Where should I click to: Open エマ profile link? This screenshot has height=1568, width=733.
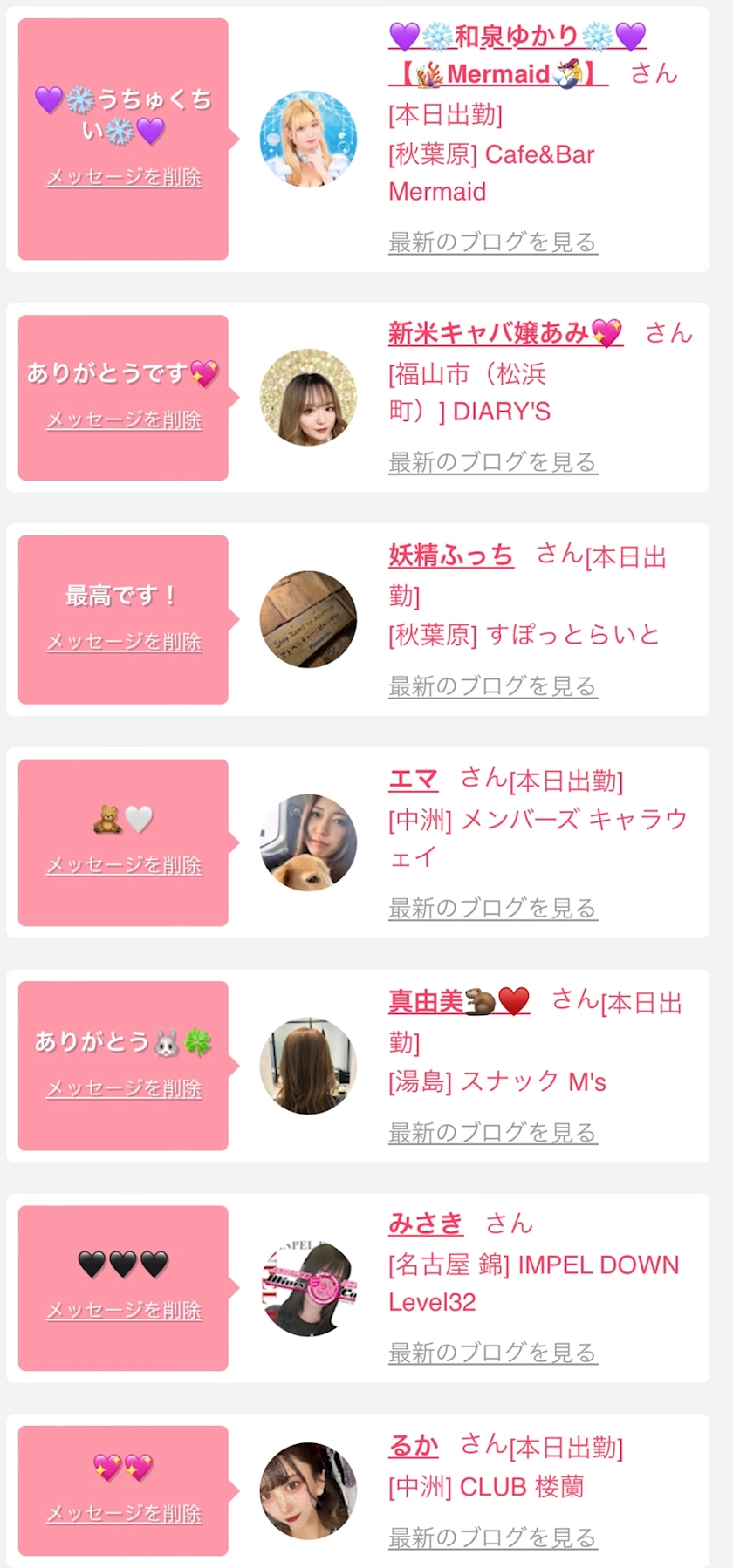click(x=413, y=778)
